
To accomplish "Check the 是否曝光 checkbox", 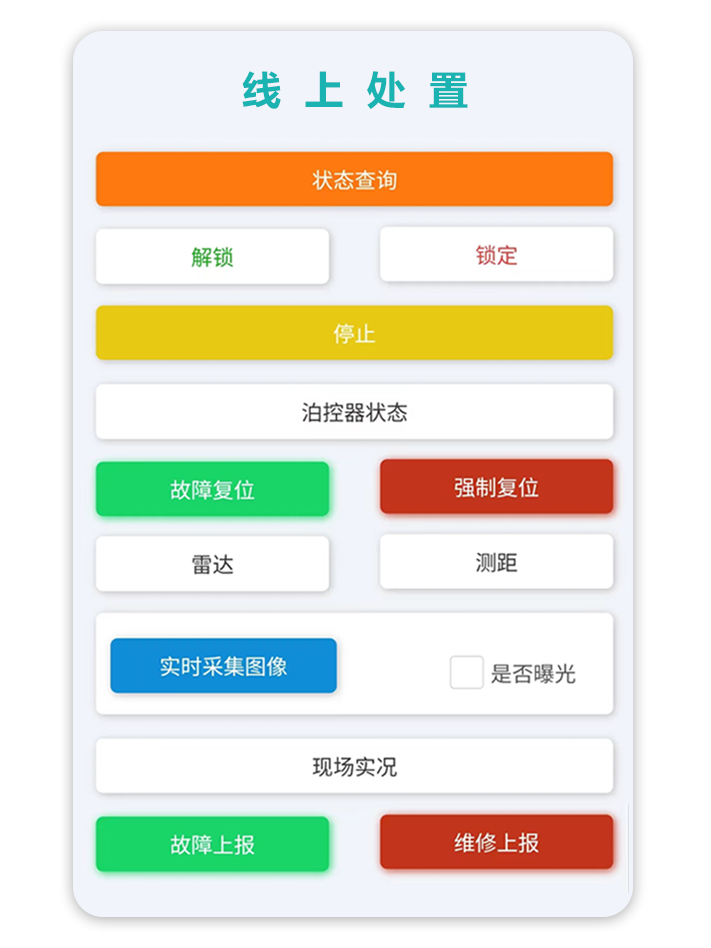I will pos(466,673).
